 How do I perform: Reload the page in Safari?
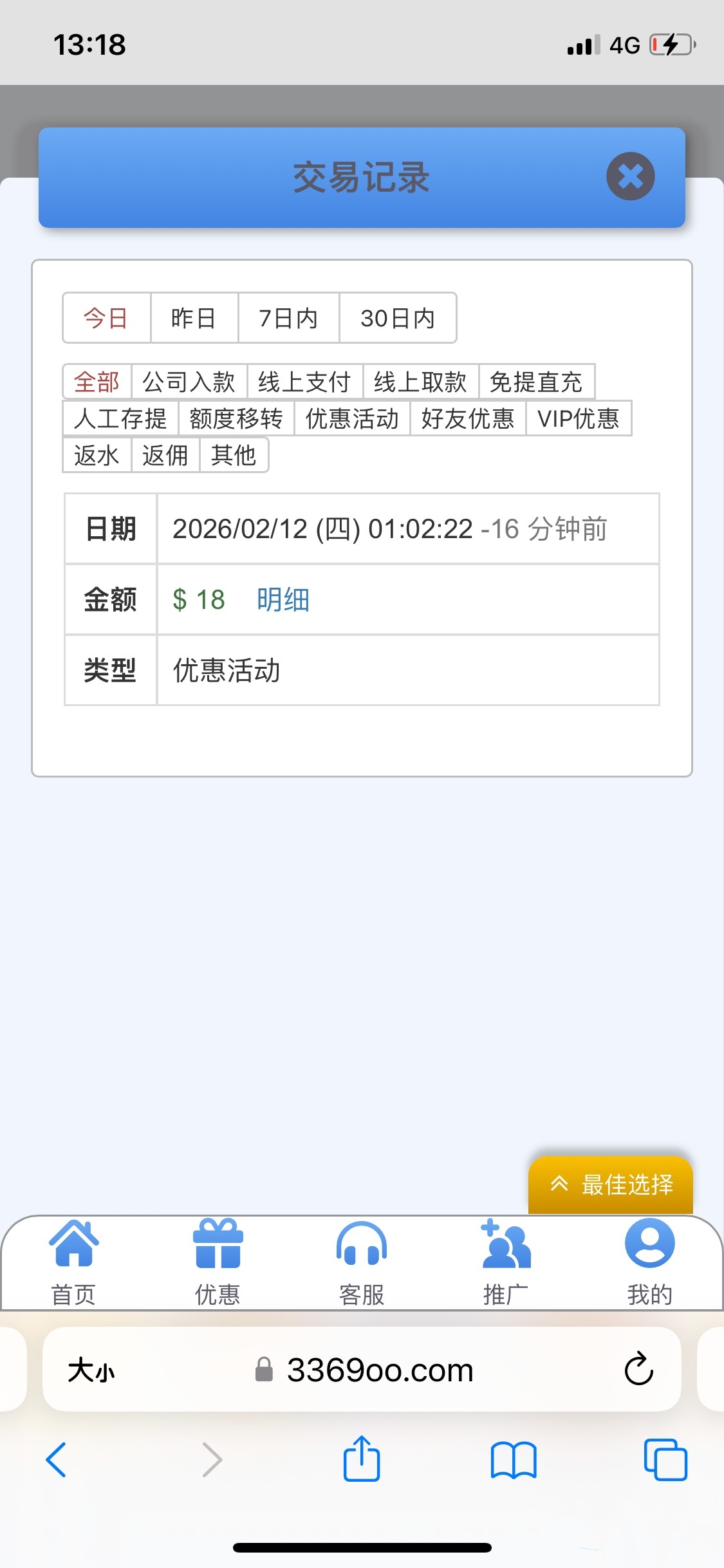point(638,1368)
